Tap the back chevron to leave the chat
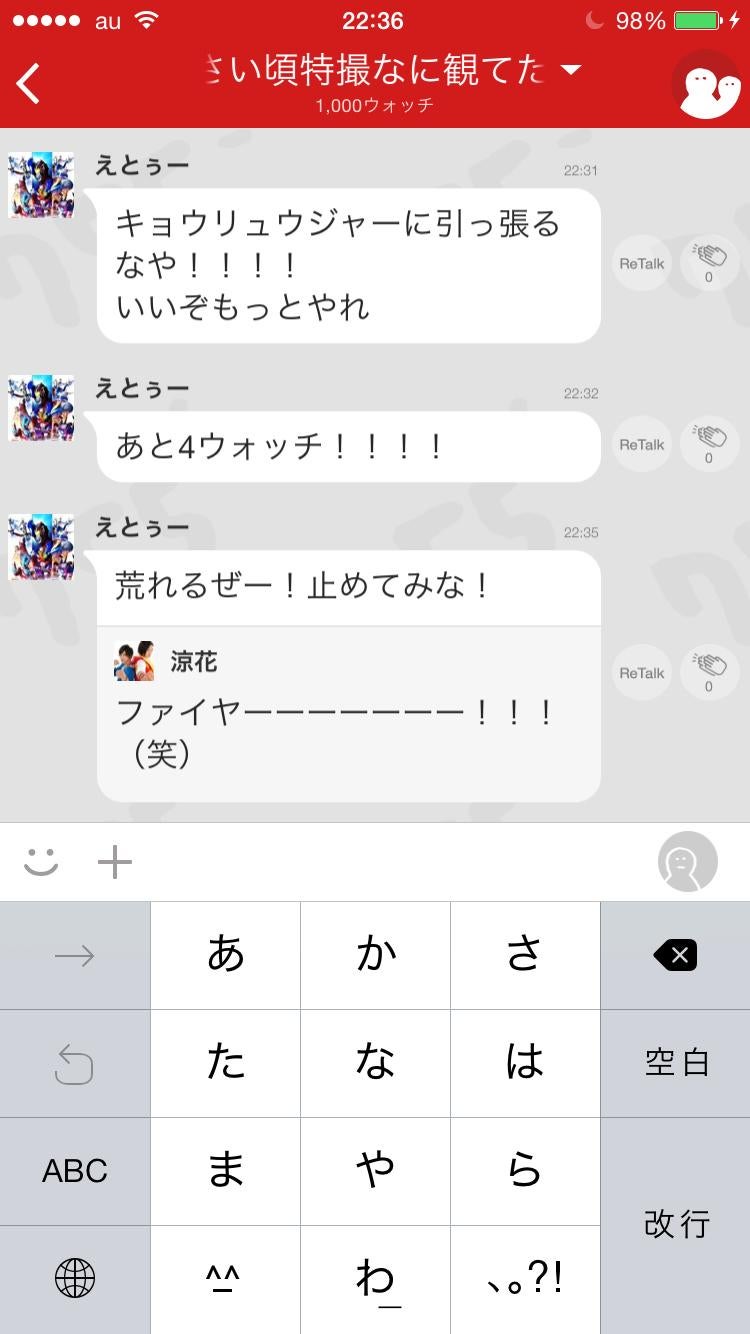 tap(27, 83)
